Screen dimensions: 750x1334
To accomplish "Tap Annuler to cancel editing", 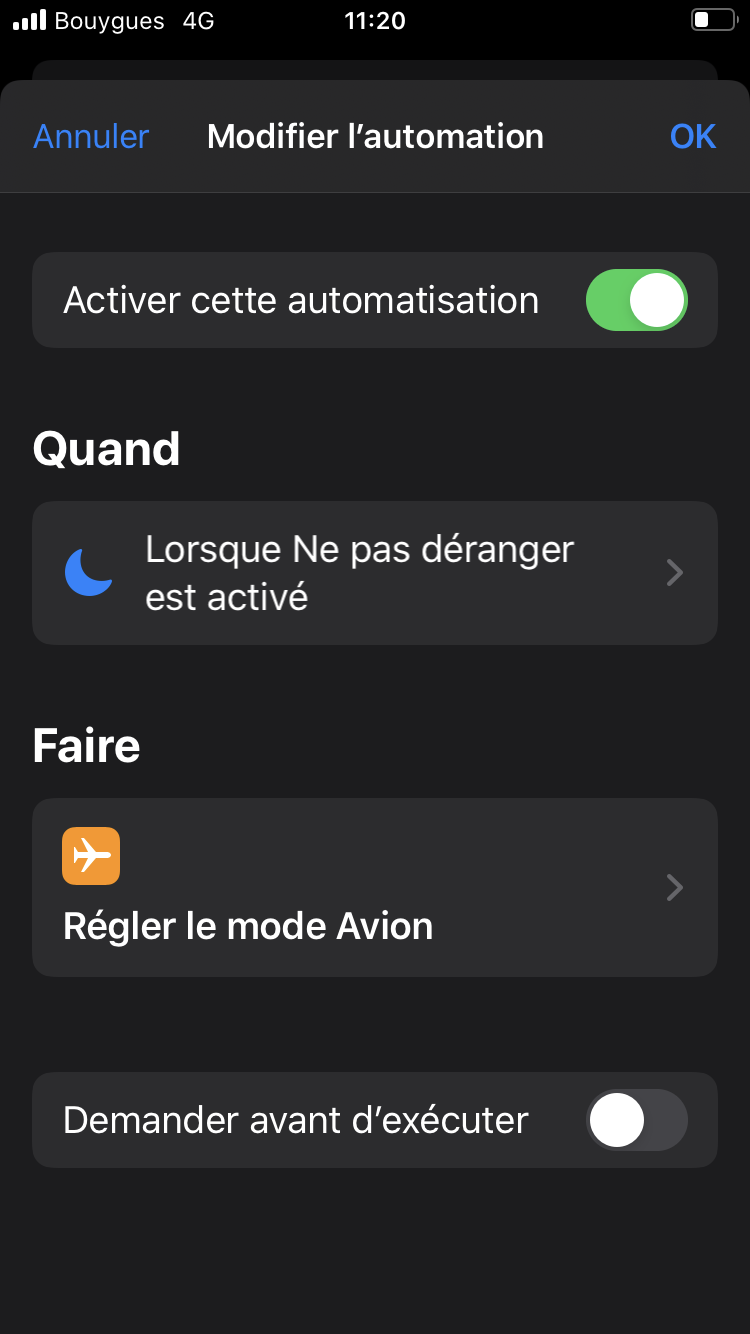I will tap(91, 136).
